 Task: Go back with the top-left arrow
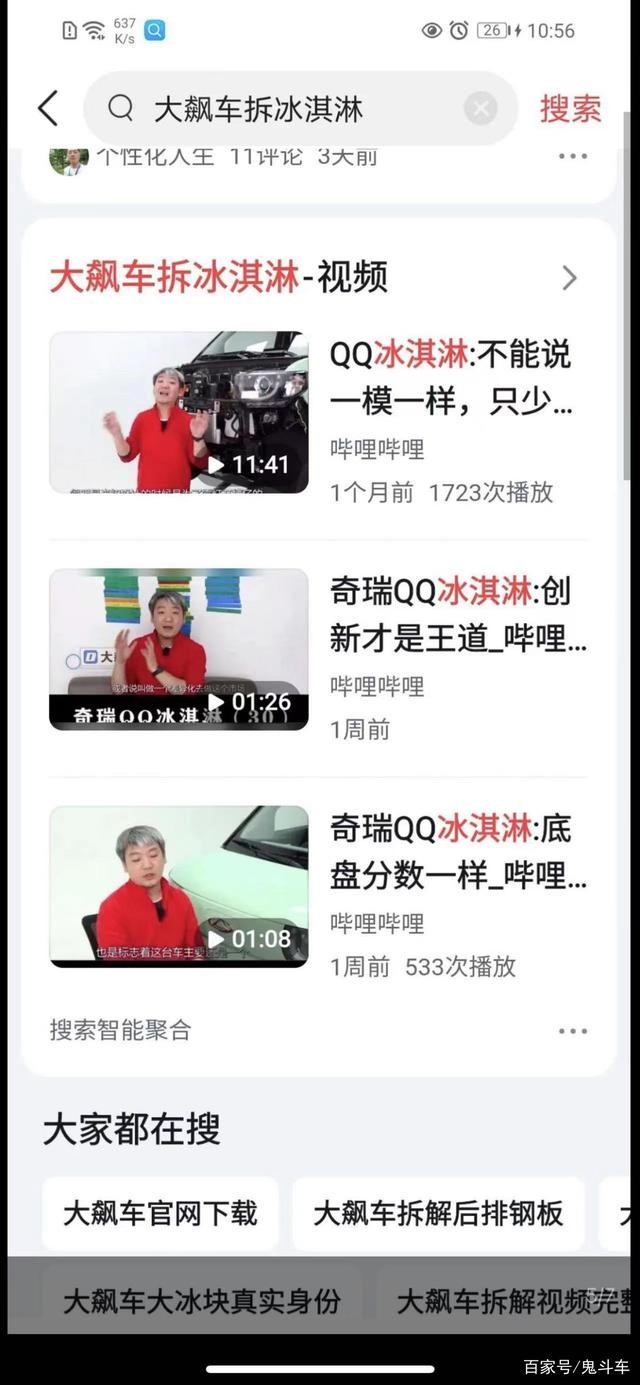tap(47, 108)
